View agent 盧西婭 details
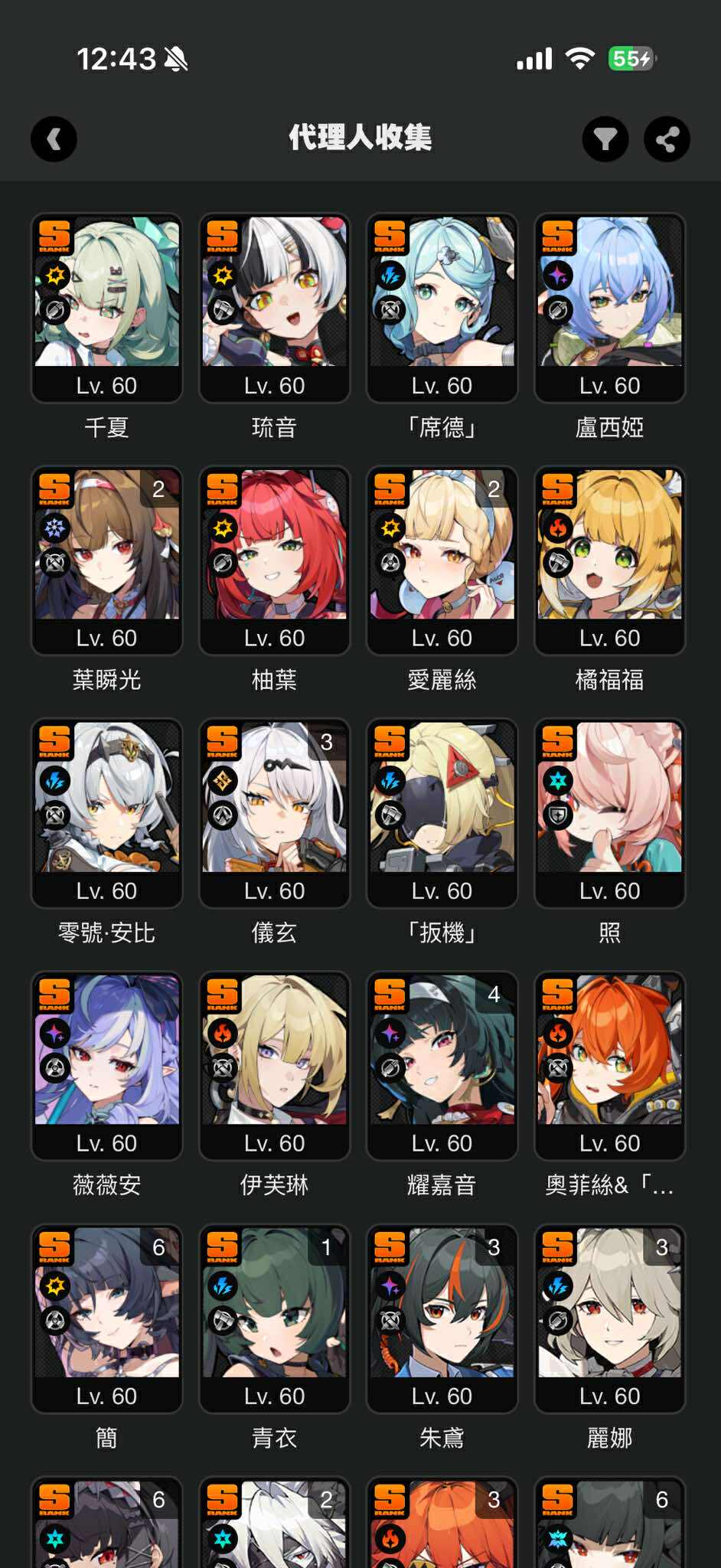Image resolution: width=721 pixels, height=1568 pixels. pyautogui.click(x=609, y=308)
